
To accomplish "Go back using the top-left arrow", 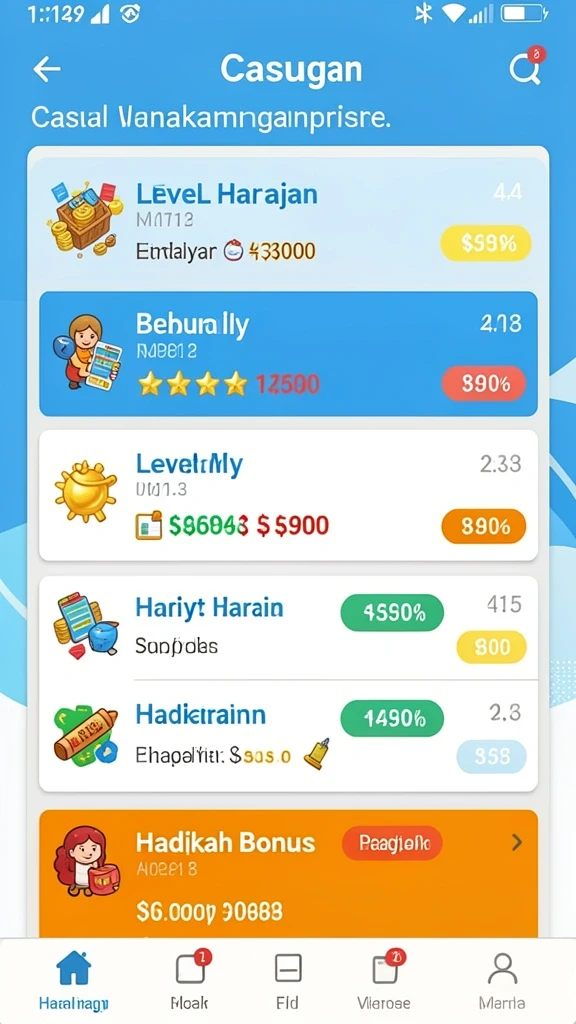I will click(x=47, y=69).
